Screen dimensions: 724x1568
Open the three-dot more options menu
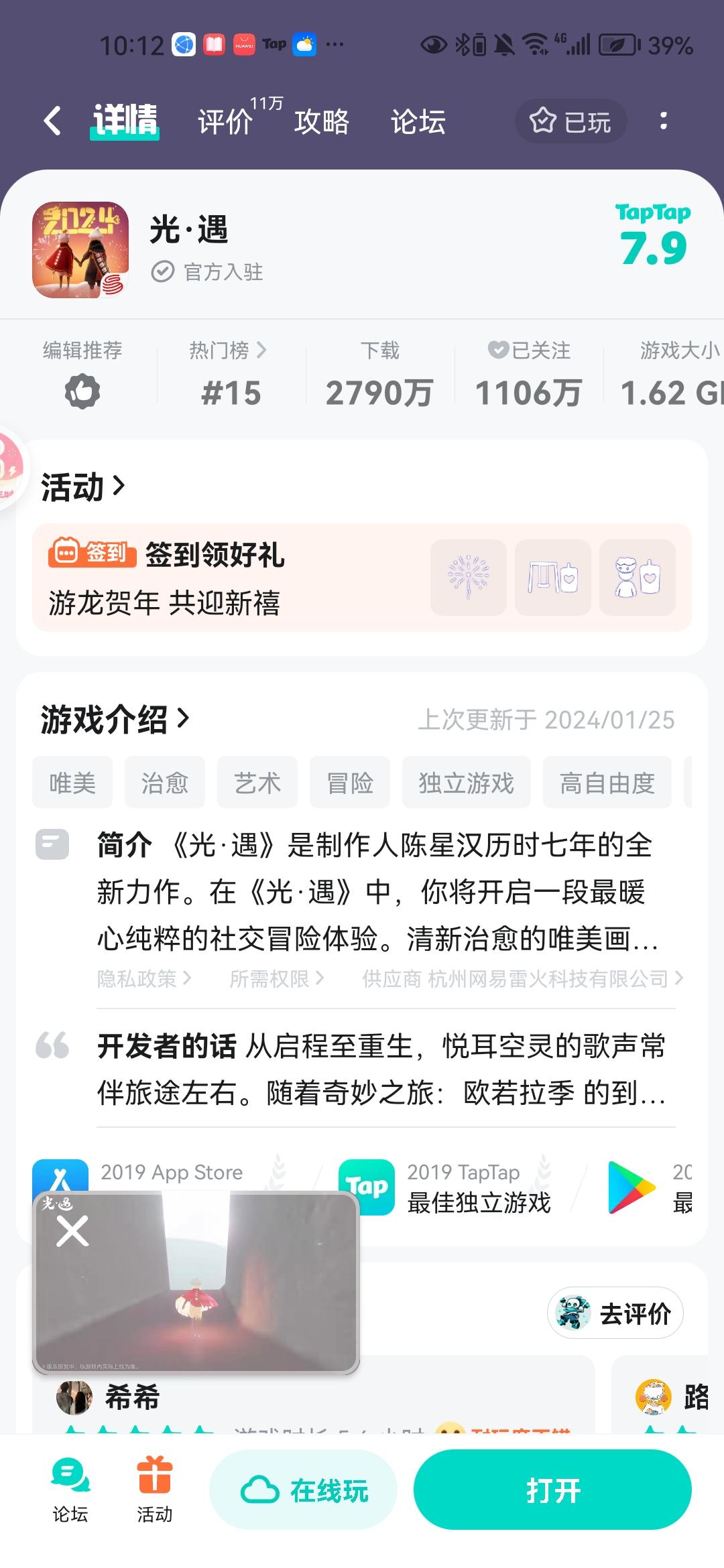coord(664,121)
